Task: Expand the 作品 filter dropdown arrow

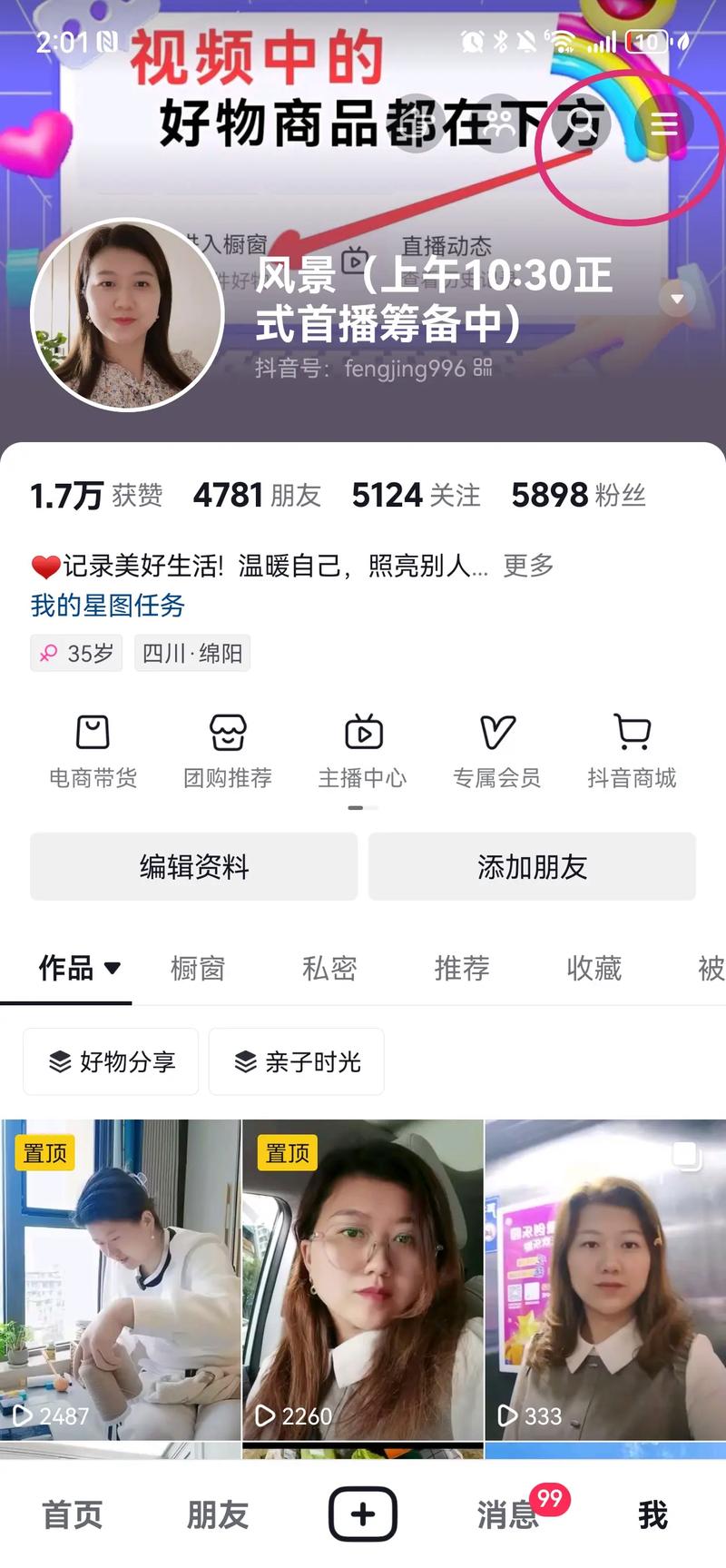Action: [x=113, y=969]
